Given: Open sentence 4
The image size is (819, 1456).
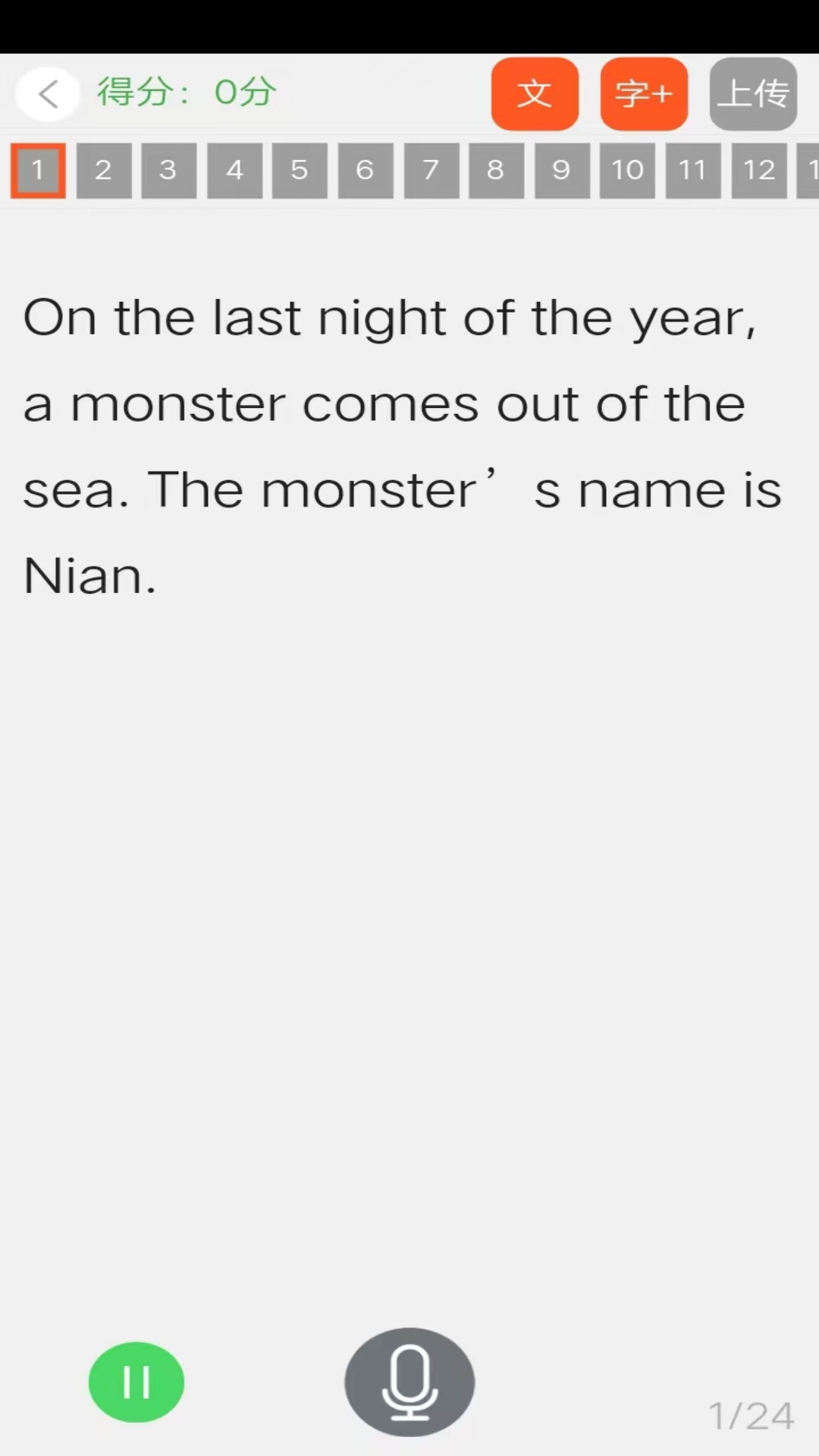Looking at the screenshot, I should click(x=234, y=171).
